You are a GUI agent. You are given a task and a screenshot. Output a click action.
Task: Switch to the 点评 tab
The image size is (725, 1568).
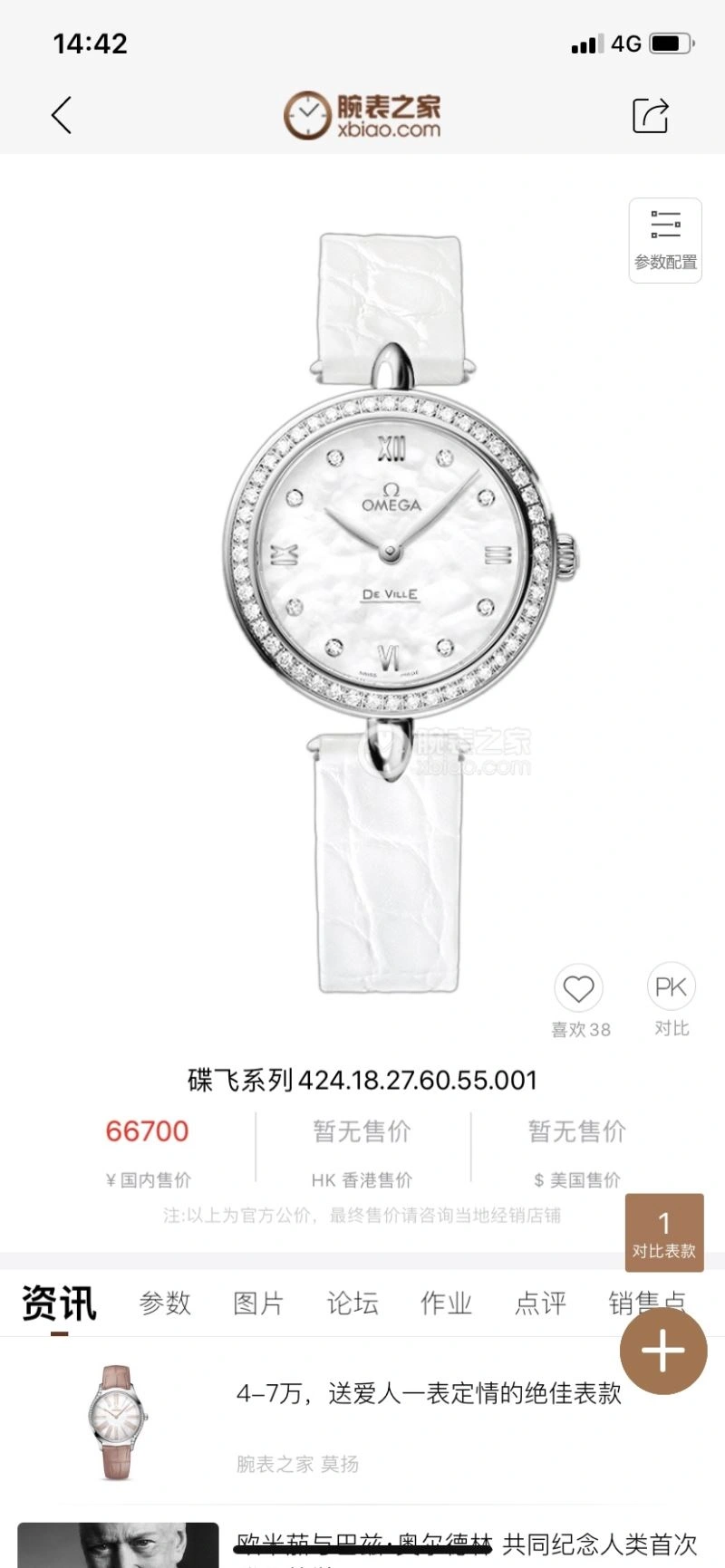coord(540,1303)
